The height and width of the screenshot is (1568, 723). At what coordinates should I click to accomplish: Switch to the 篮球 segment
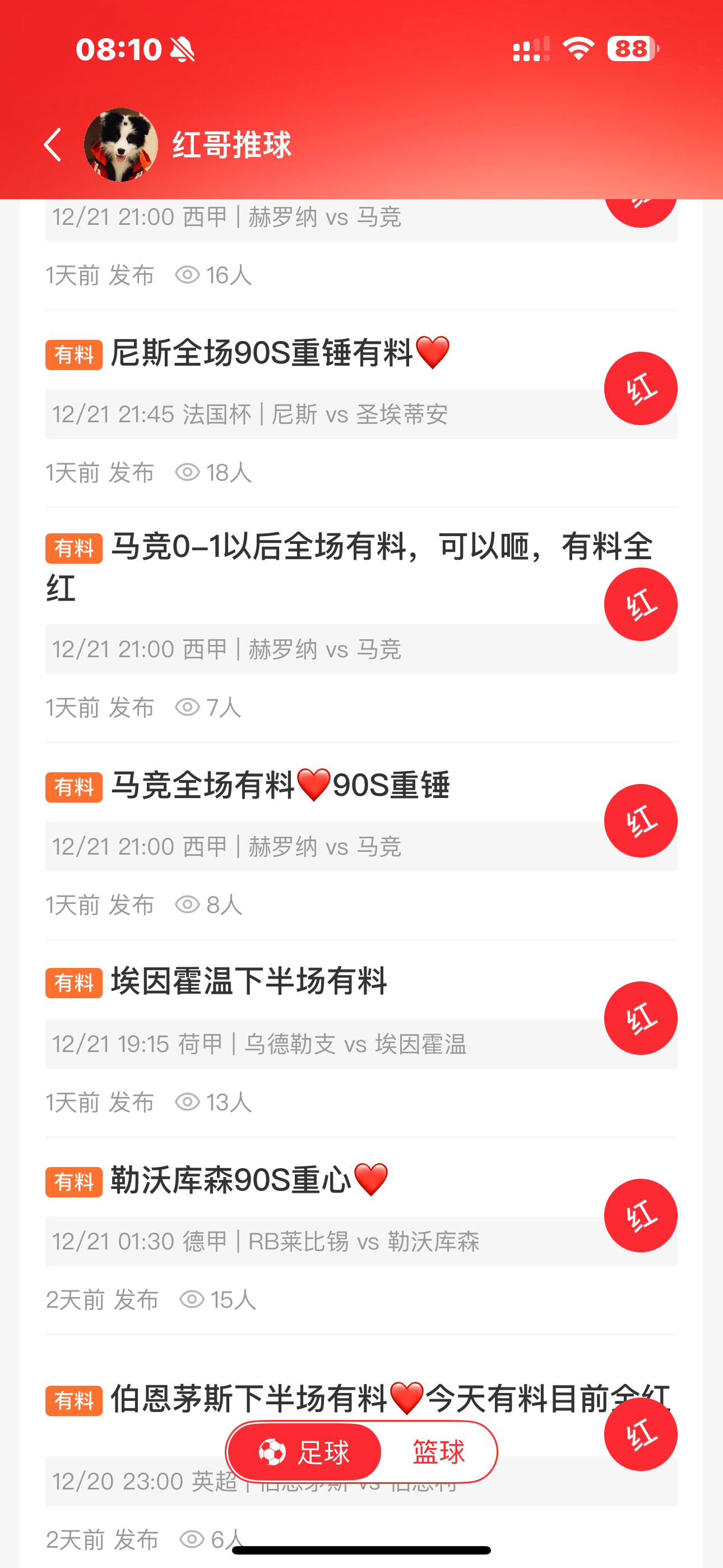point(438,1452)
